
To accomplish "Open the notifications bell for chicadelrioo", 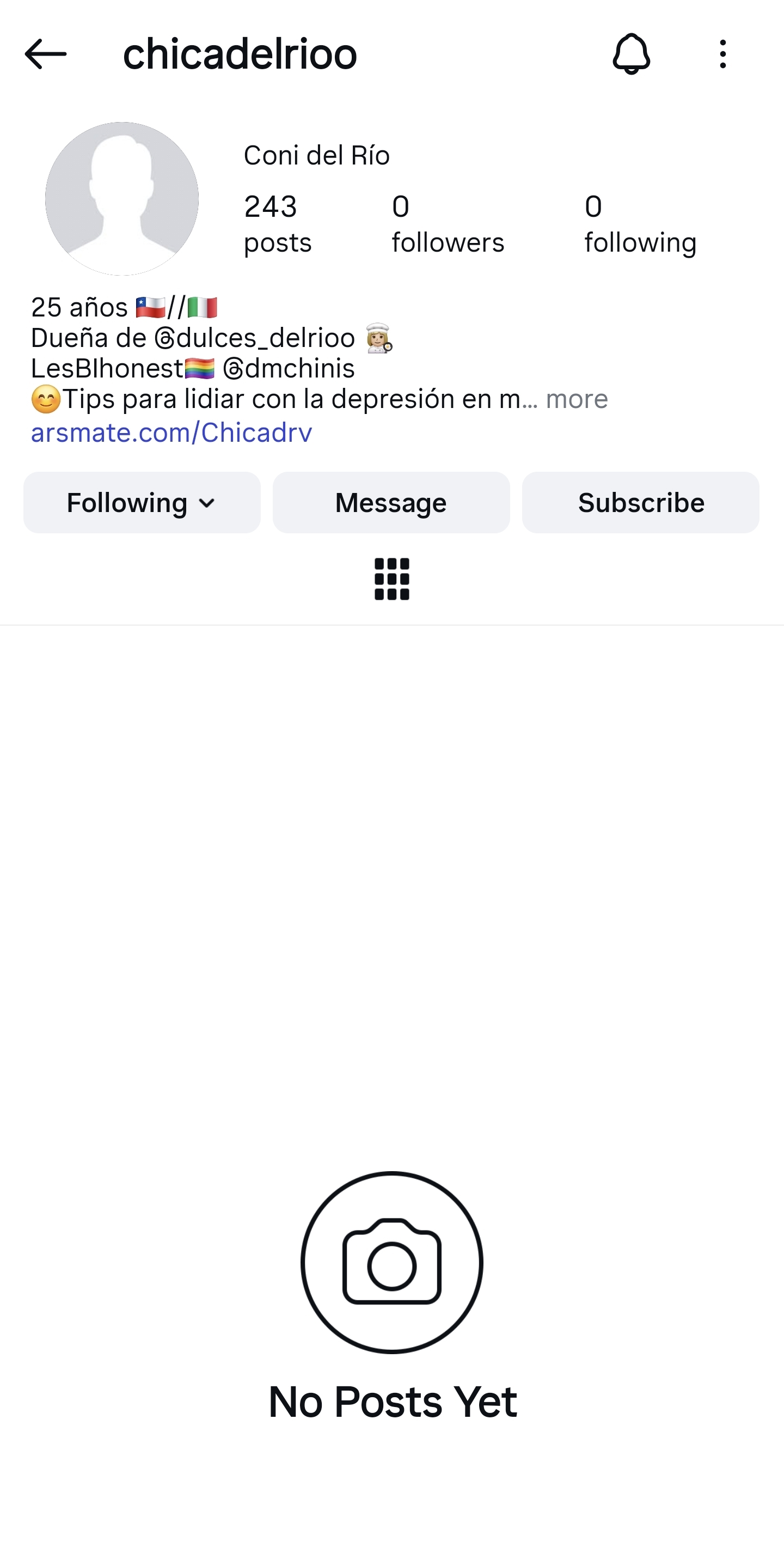I will coord(631,54).
